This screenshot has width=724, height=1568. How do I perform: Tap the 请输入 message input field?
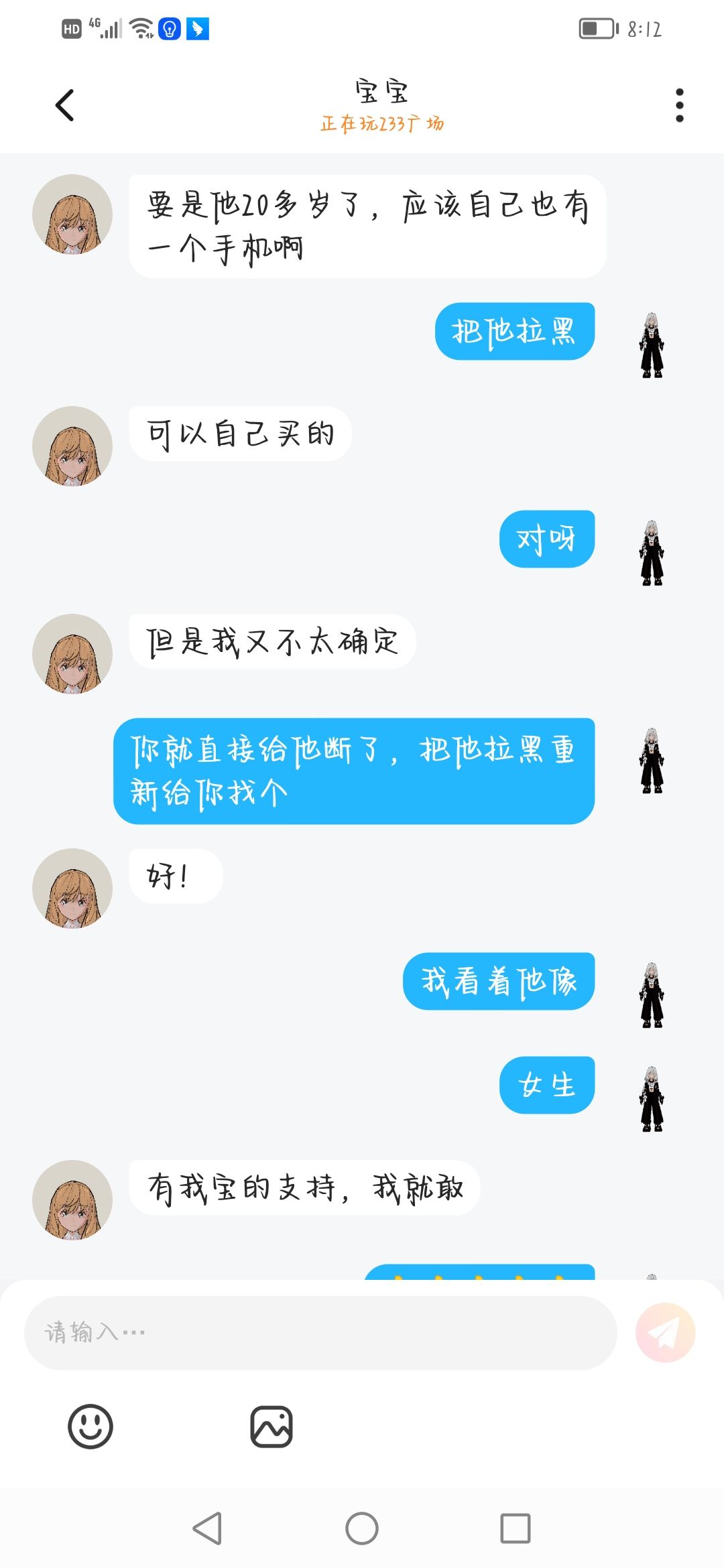320,1332
